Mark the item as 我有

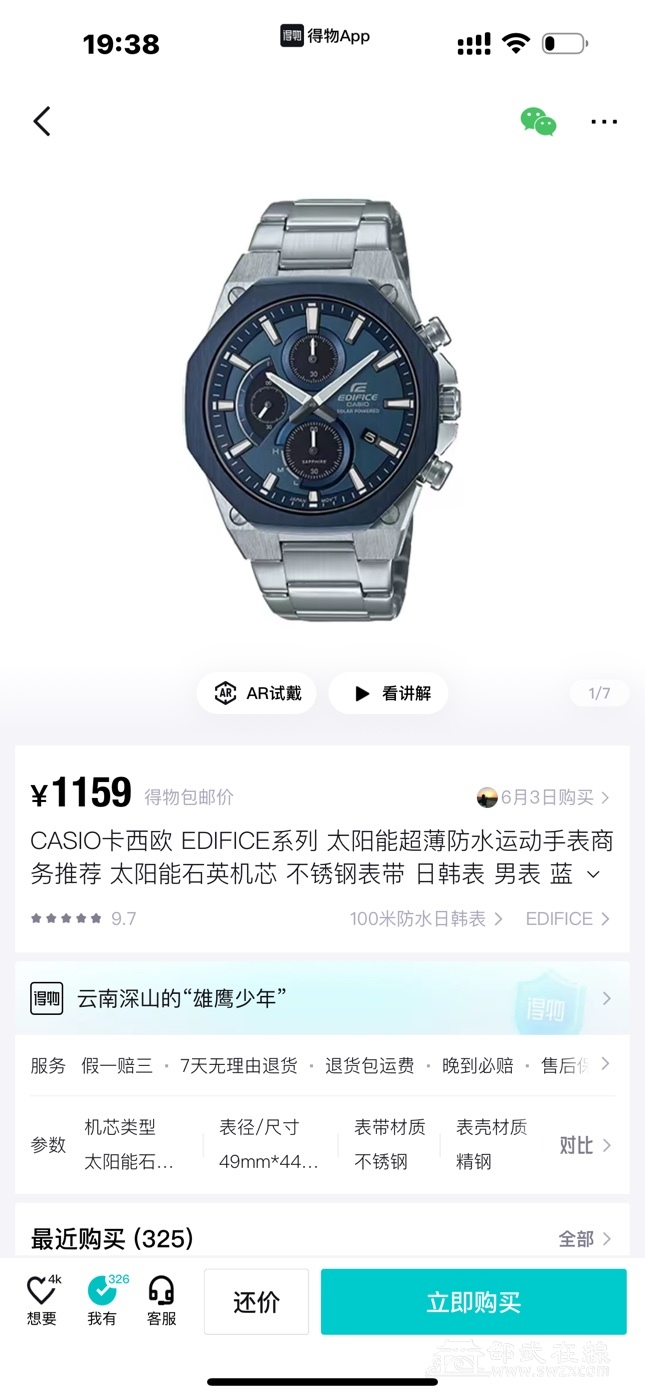102,1301
